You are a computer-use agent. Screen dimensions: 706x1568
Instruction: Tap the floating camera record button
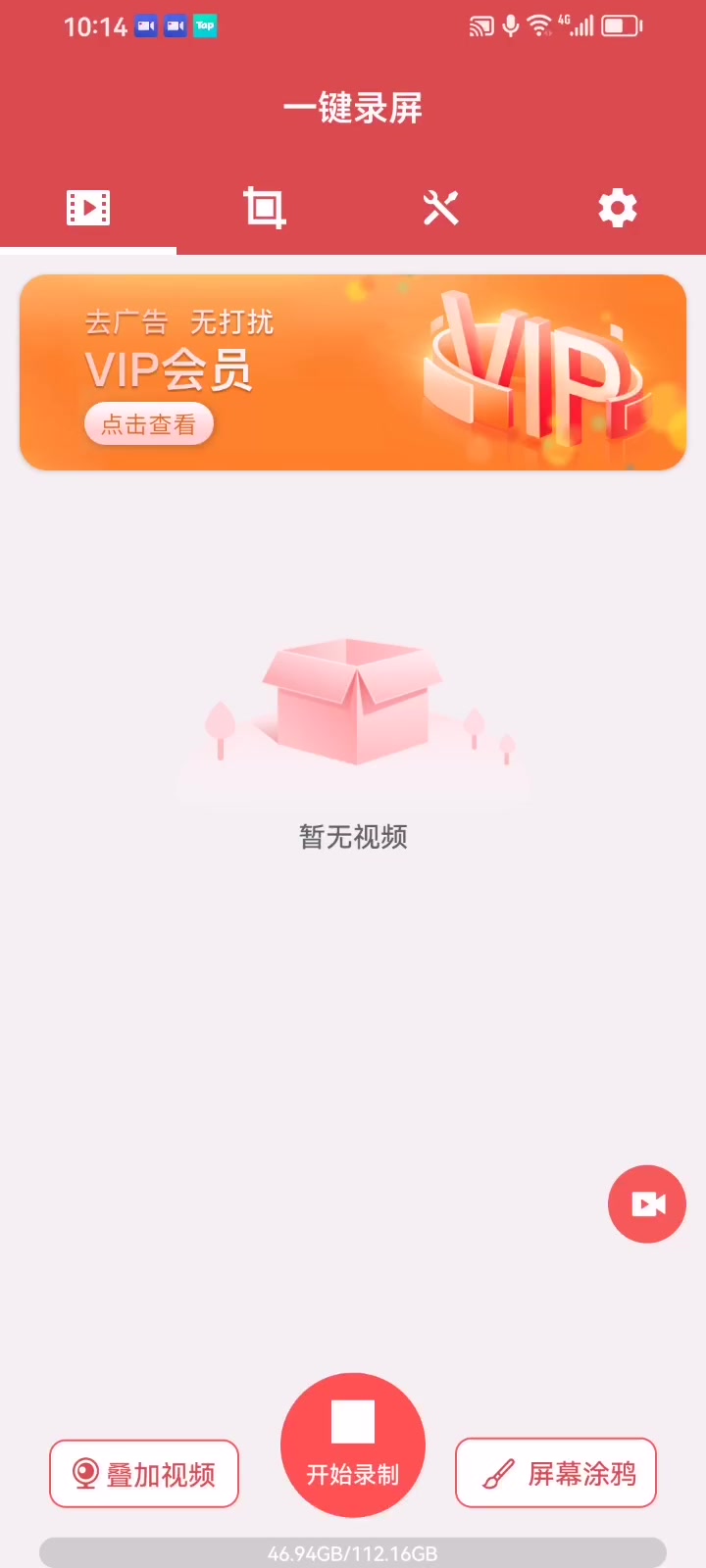tap(646, 1203)
